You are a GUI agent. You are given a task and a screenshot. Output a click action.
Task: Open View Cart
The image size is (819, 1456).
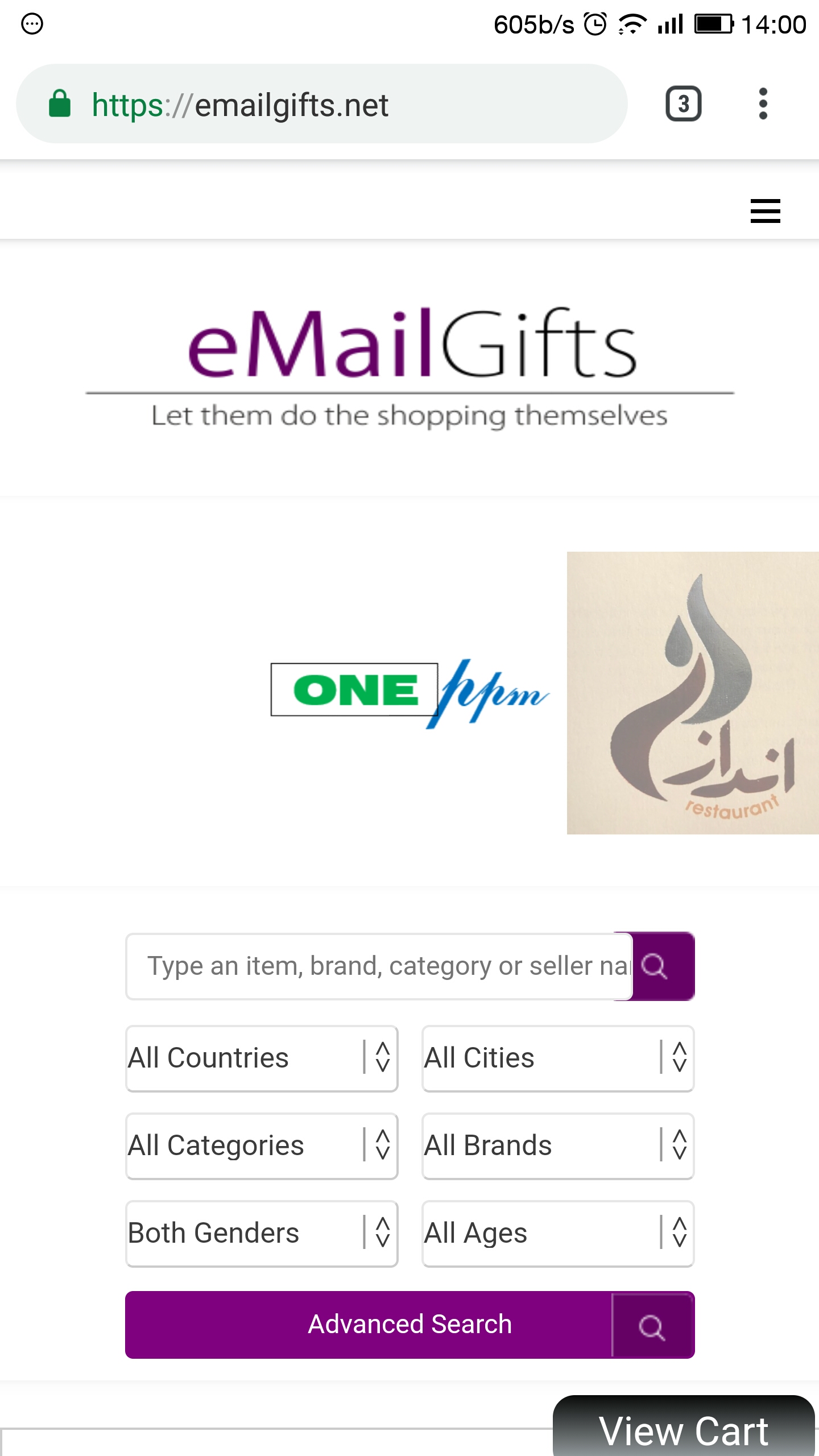coord(683,1430)
